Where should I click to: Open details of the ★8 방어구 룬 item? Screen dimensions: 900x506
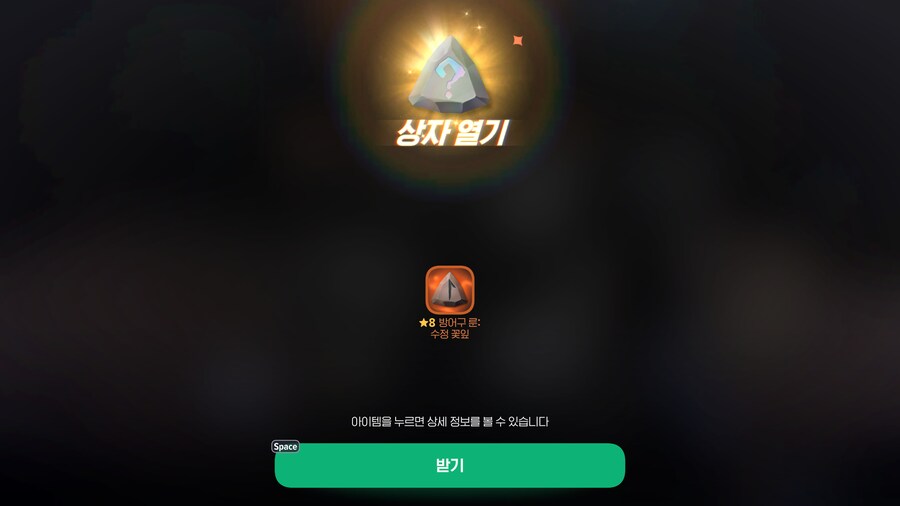(x=449, y=290)
